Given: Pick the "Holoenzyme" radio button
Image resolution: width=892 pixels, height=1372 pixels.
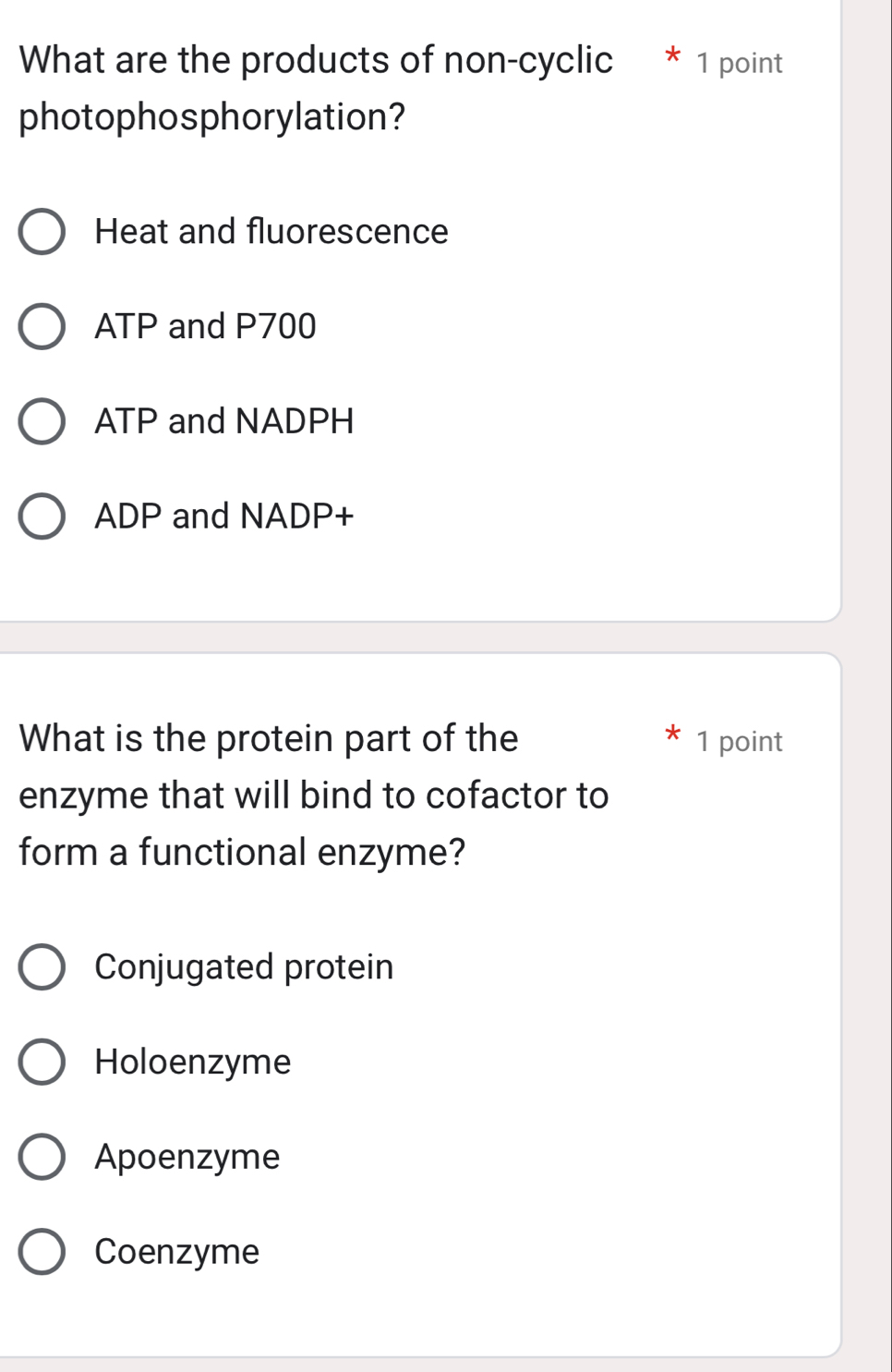Looking at the screenshot, I should 42,1062.
